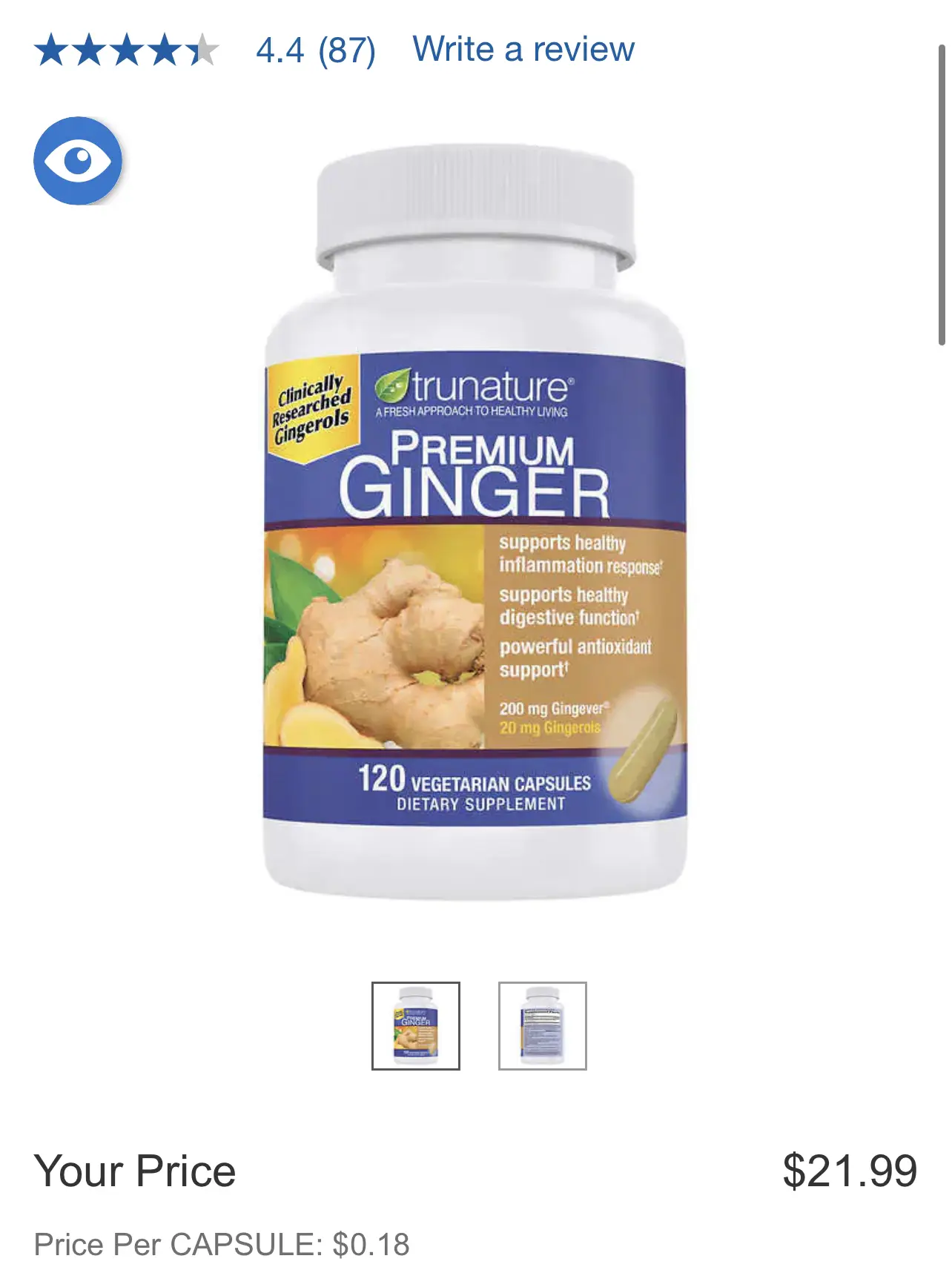This screenshot has height=1270, width=952.
Task: Select the first bottle front thumbnail
Action: [415, 1025]
